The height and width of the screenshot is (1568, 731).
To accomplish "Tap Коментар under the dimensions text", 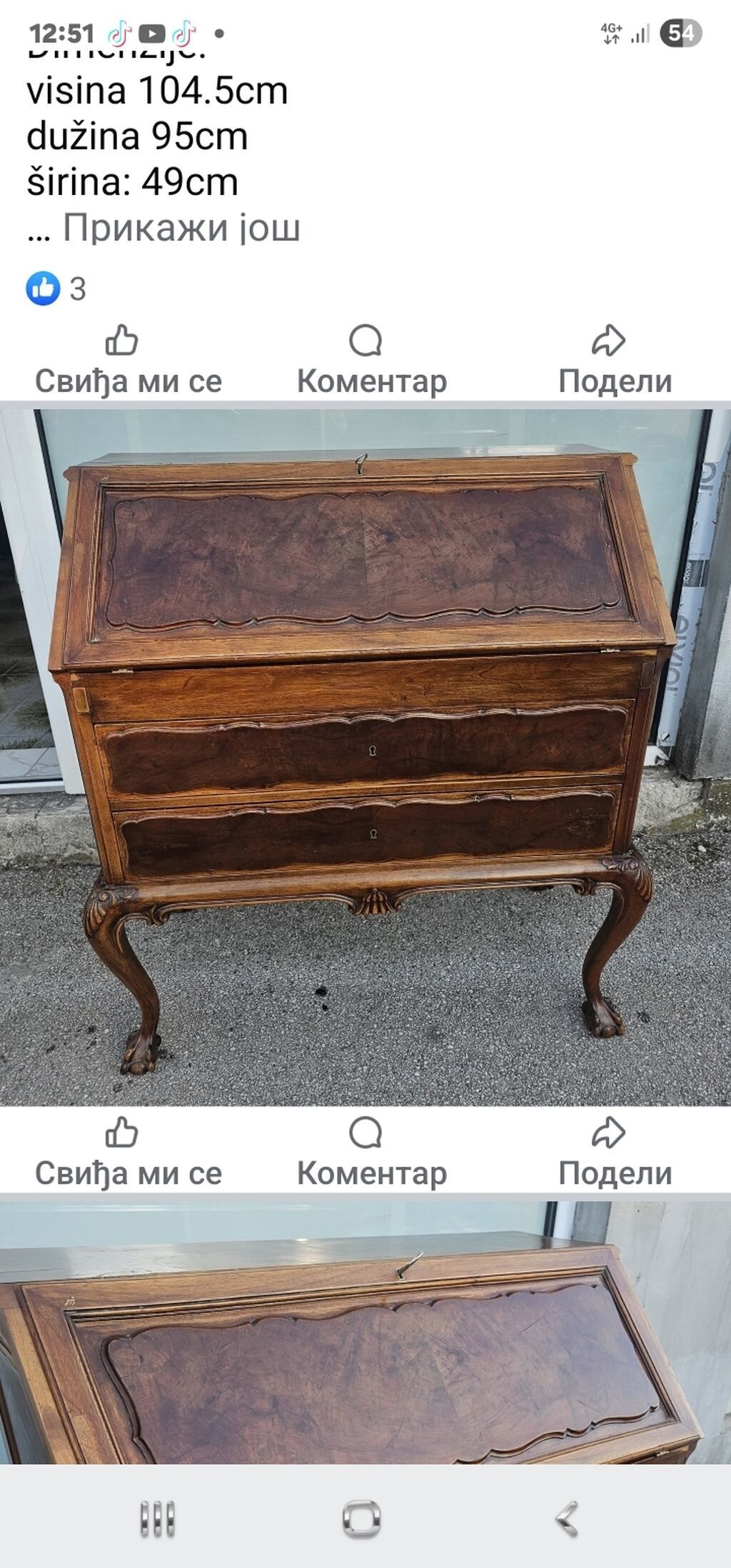I will (x=371, y=362).
